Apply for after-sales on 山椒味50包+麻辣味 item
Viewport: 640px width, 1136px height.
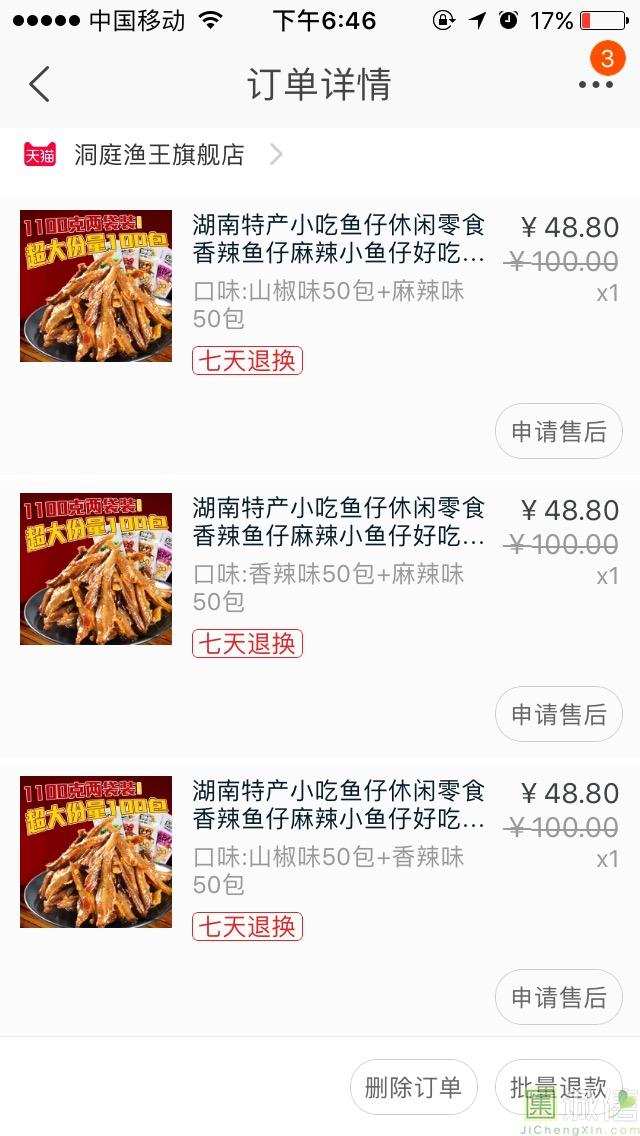click(558, 431)
